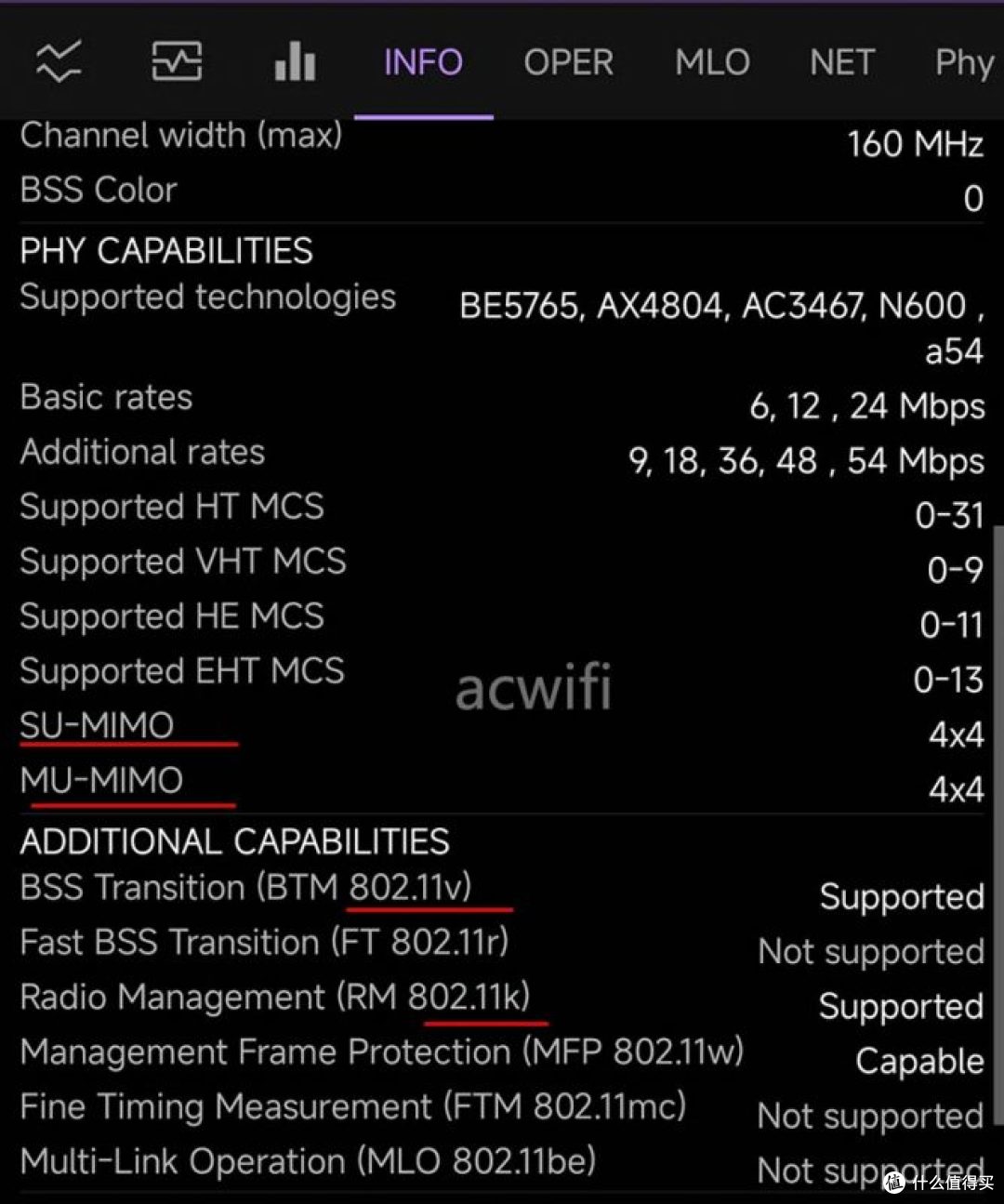Viewport: 1004px width, 1204px height.
Task: Go to the MLO tab
Action: click(x=712, y=62)
